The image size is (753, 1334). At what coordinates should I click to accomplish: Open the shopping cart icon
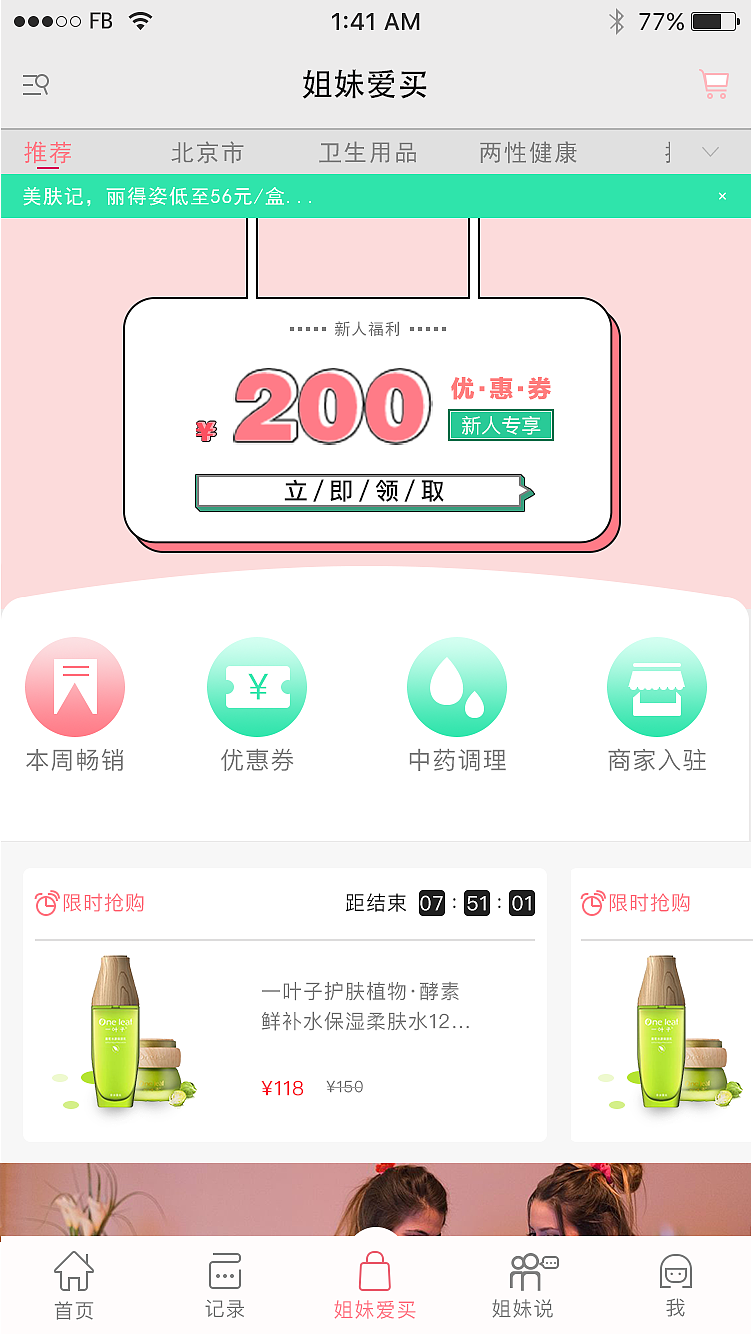pos(714,86)
